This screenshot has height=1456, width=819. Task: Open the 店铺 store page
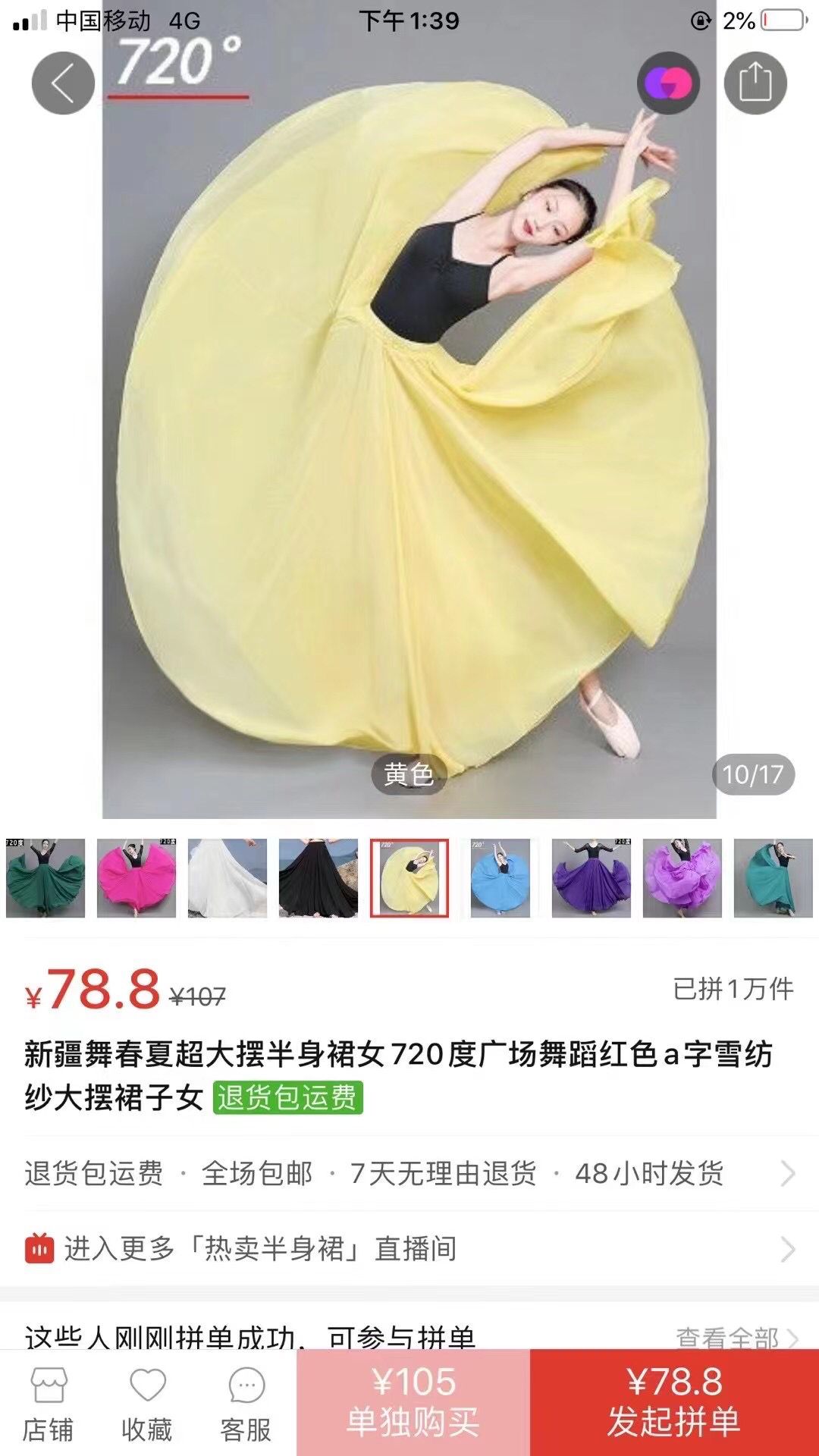click(48, 1404)
